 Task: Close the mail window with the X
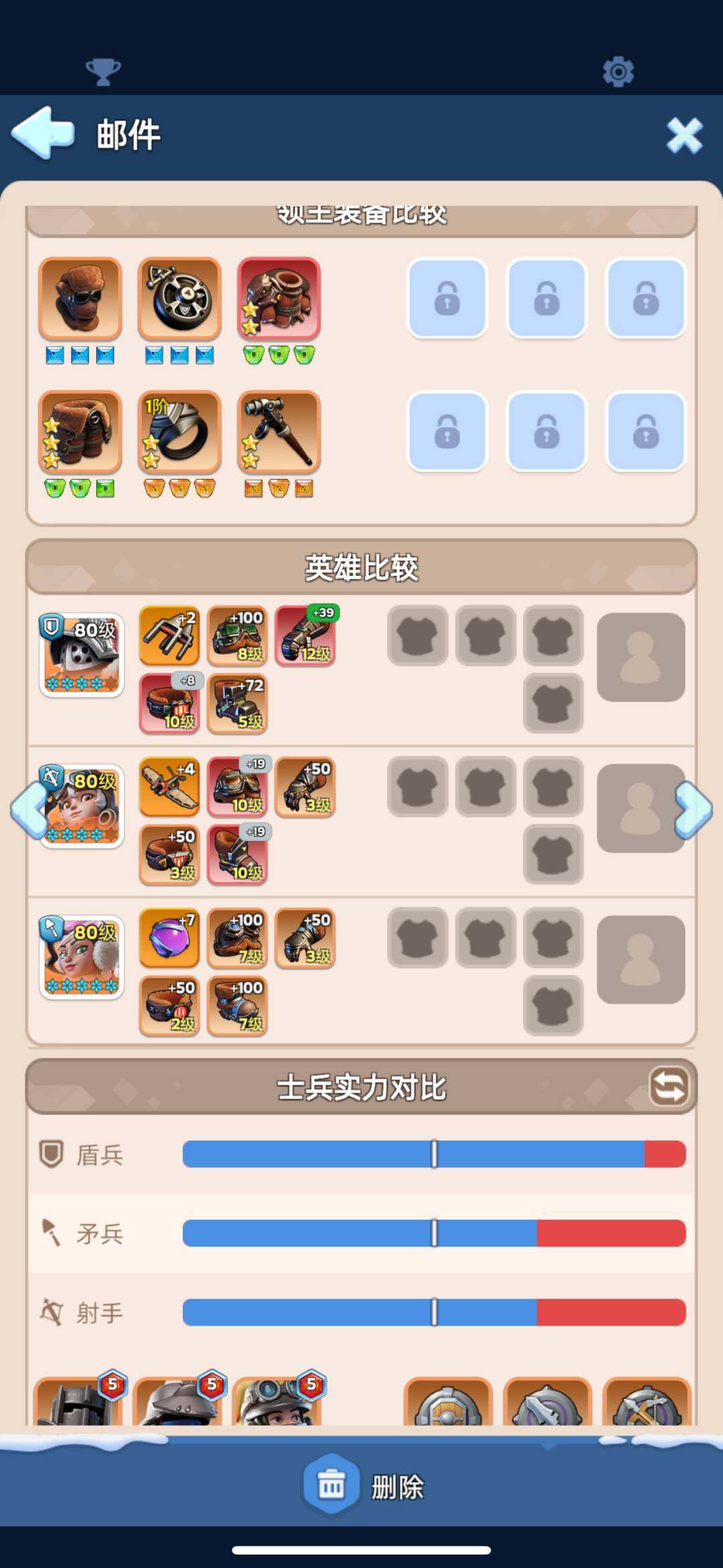tap(685, 133)
